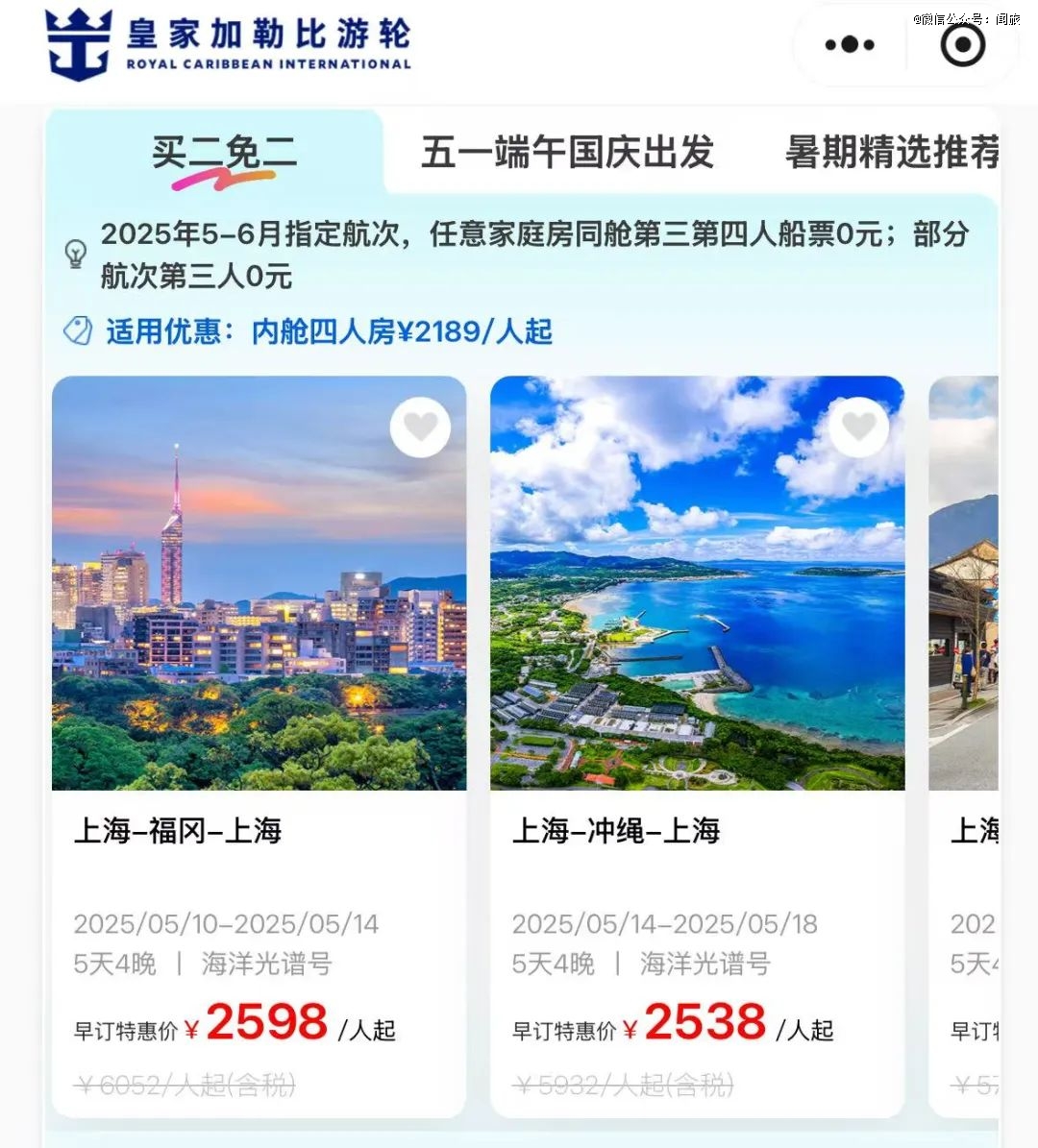Switch to the 买二免二 tab
The height and width of the screenshot is (1148, 1038).
tap(223, 154)
